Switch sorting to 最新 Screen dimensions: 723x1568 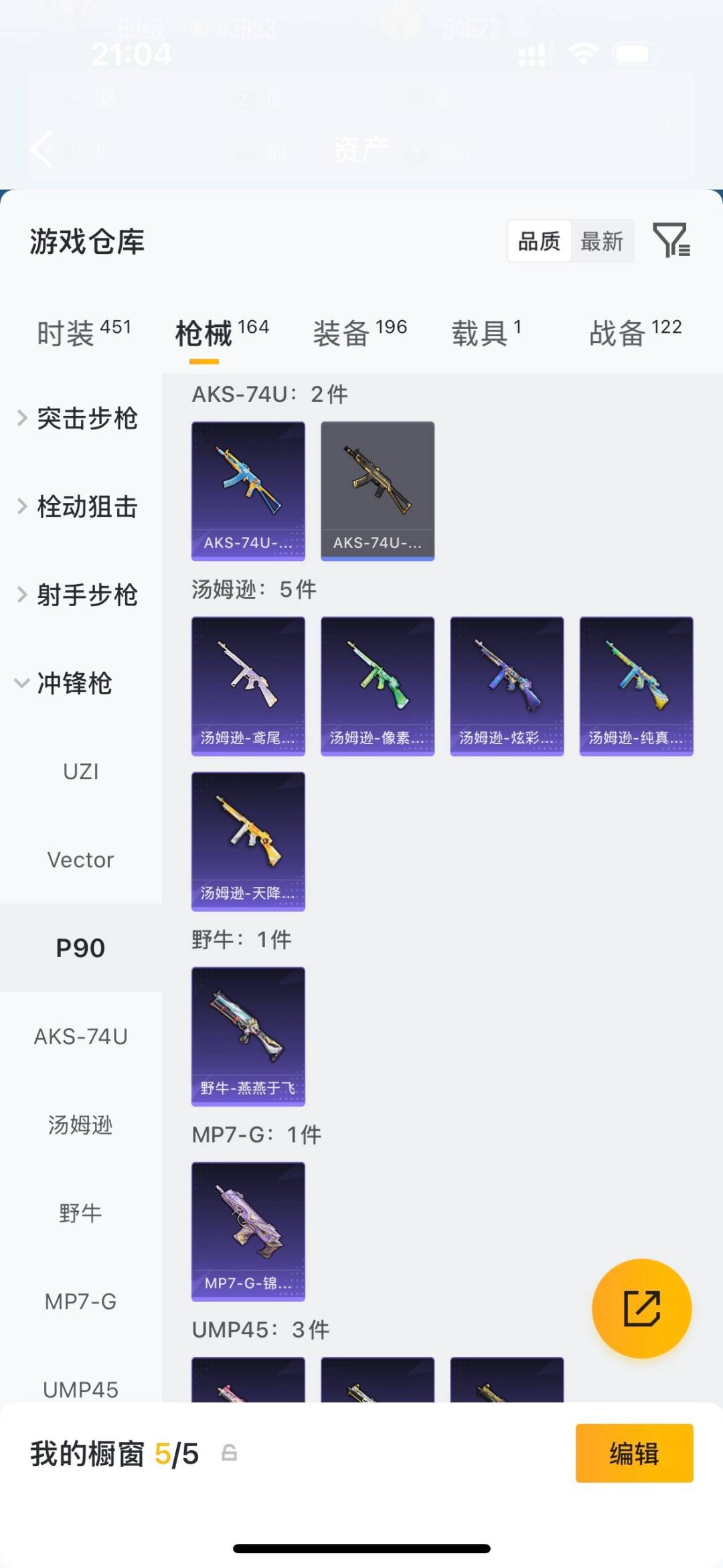(x=602, y=241)
